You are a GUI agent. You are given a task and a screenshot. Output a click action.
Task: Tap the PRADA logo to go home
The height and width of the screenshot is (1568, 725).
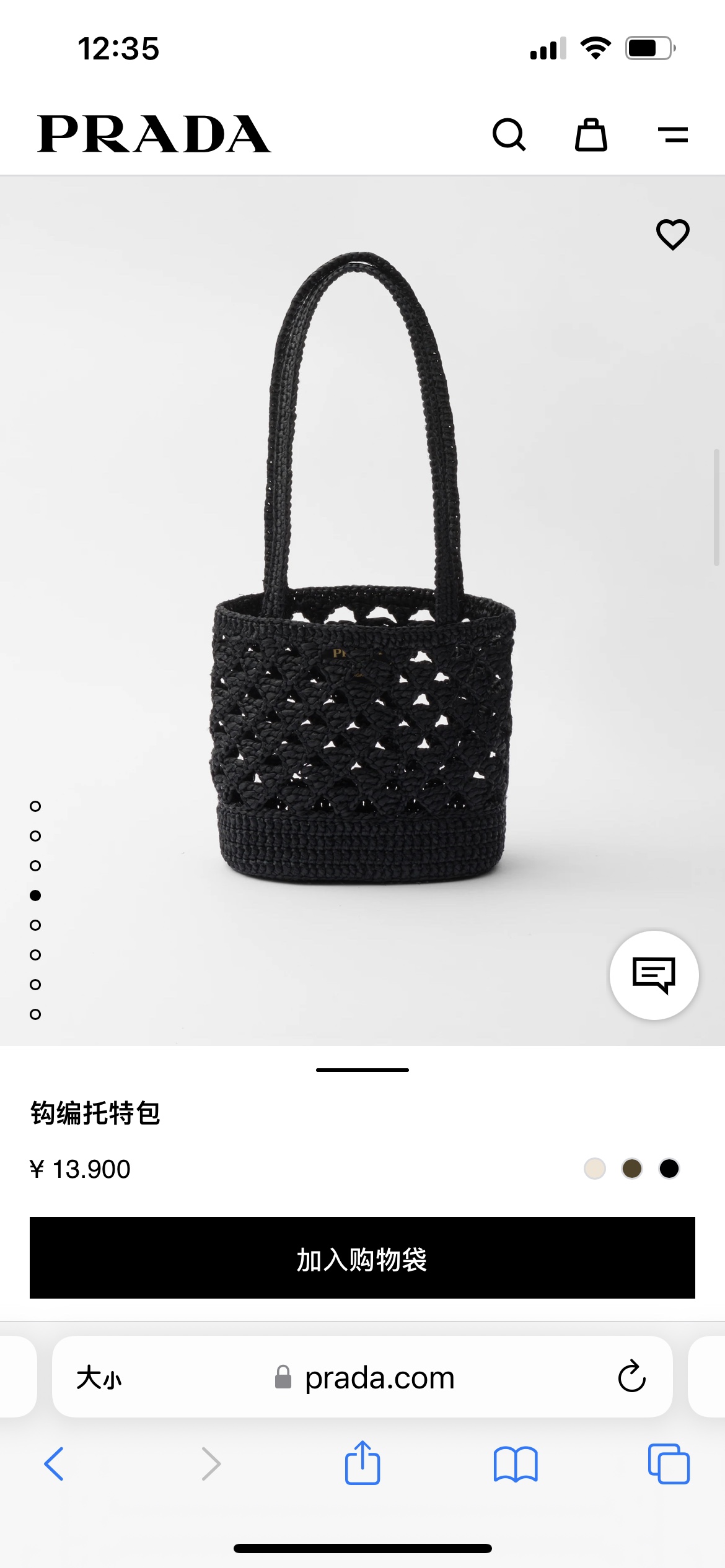point(154,134)
